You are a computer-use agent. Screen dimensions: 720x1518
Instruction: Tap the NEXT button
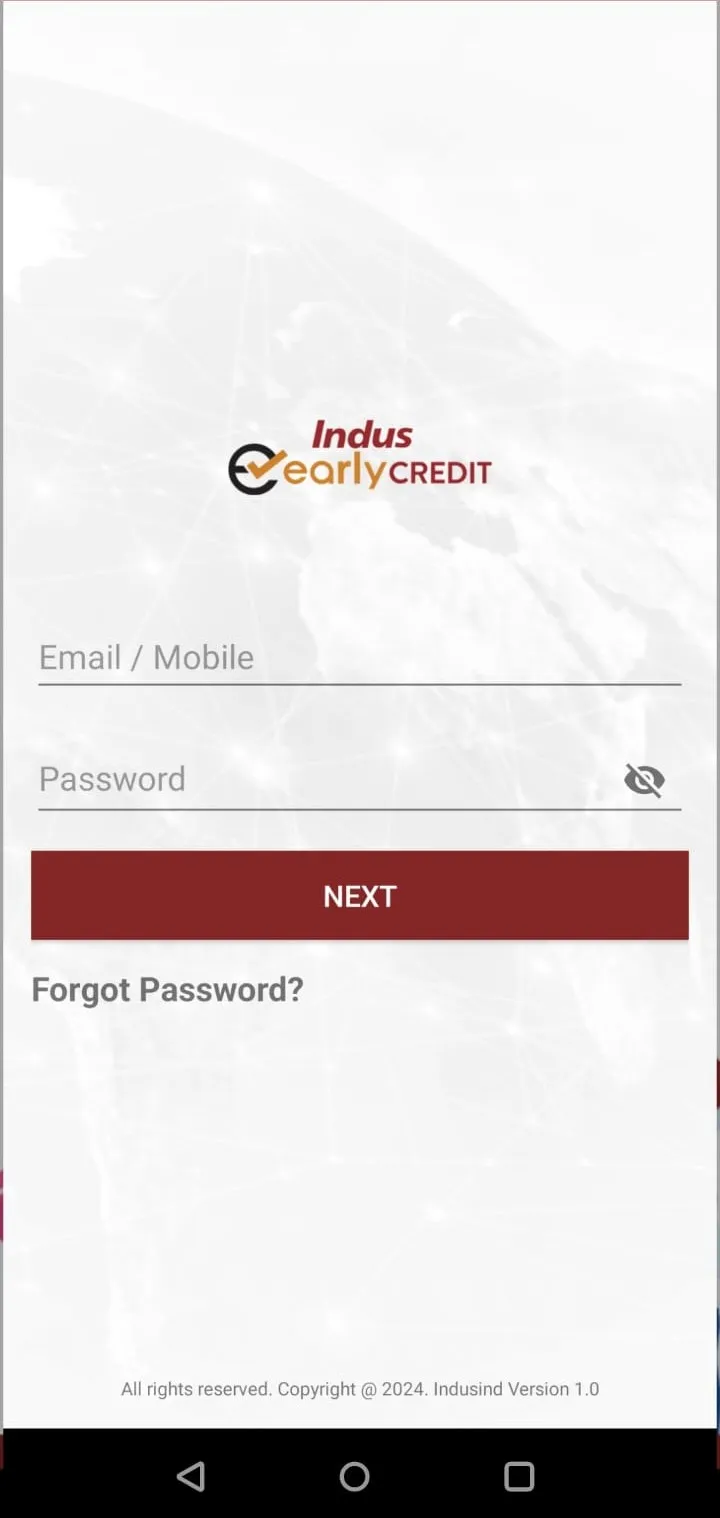click(359, 895)
